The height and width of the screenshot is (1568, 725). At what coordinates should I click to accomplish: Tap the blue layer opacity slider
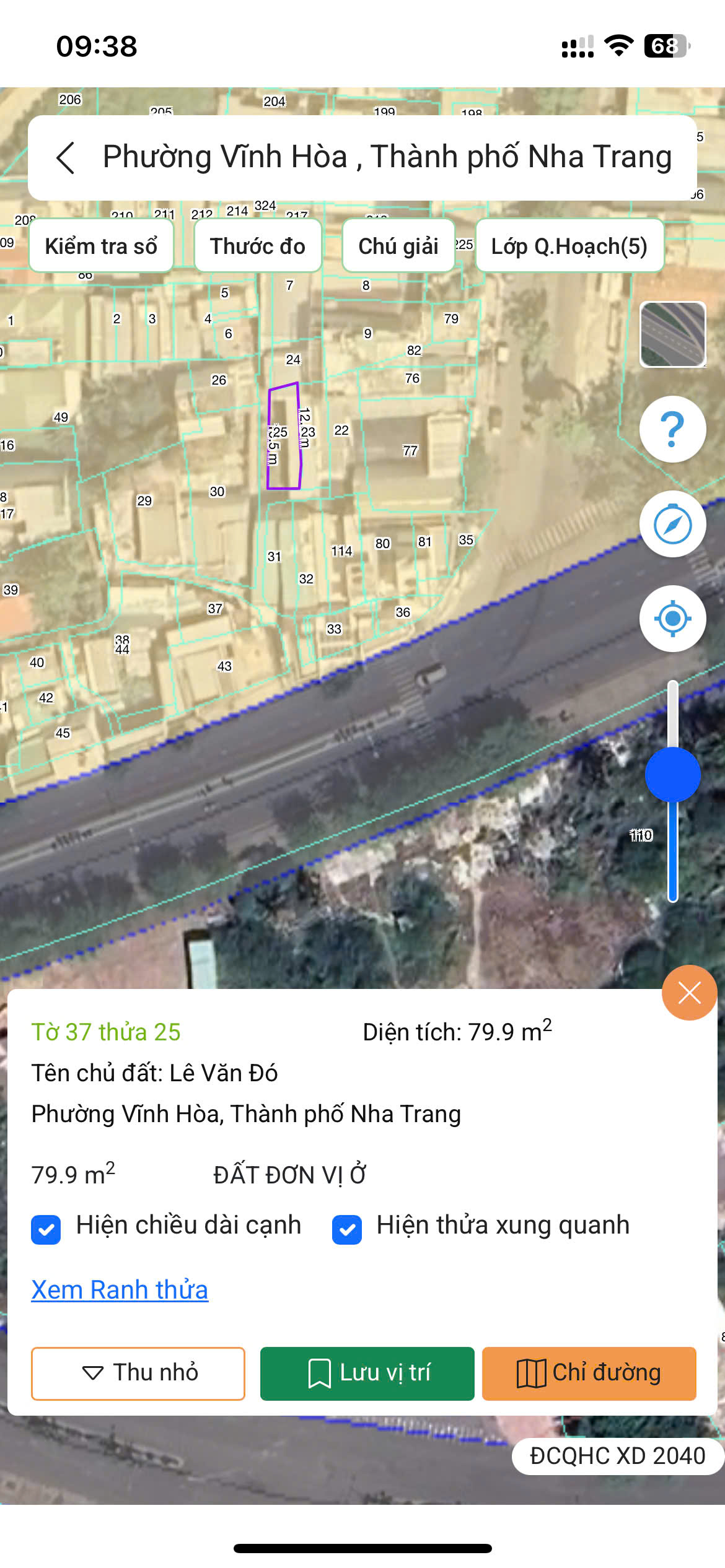[x=672, y=775]
